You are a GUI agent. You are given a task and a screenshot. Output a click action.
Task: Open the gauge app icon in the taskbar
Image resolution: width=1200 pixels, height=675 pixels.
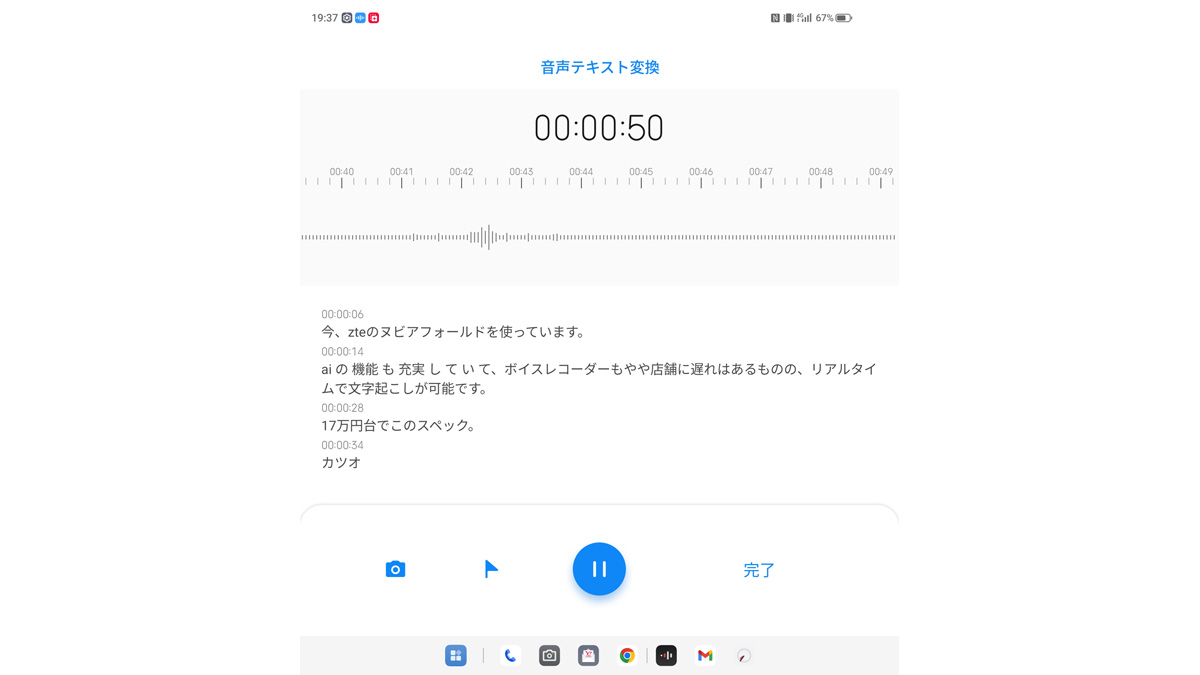[744, 656]
